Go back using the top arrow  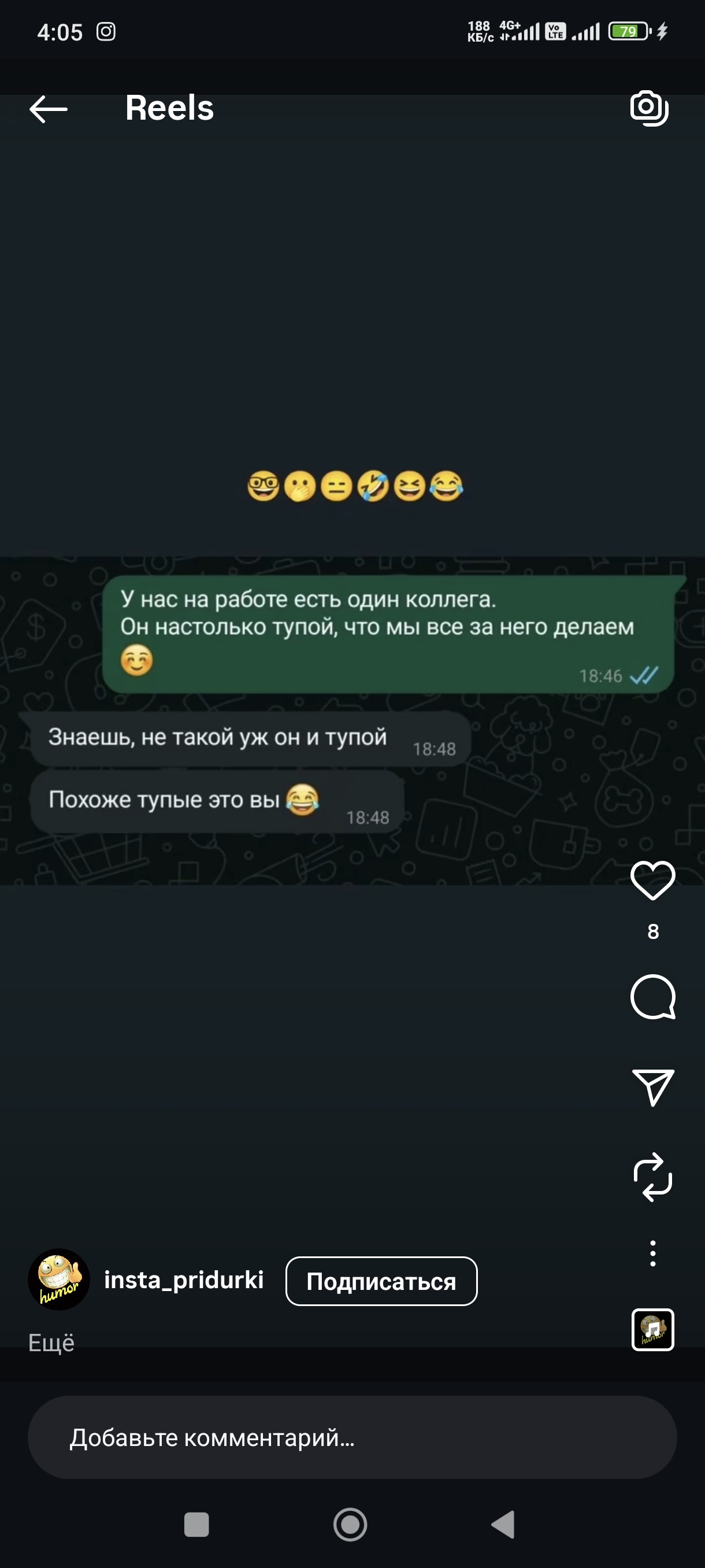49,109
